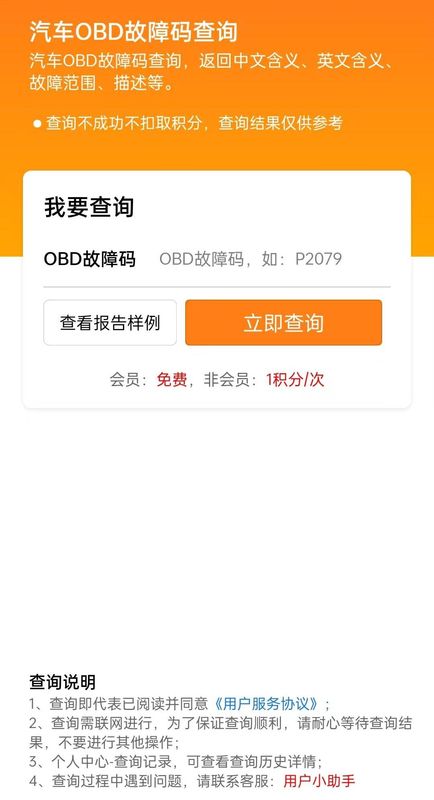This screenshot has width=434, height=800.
Task: Open the 《用户服务协议》 link
Action: click(267, 704)
